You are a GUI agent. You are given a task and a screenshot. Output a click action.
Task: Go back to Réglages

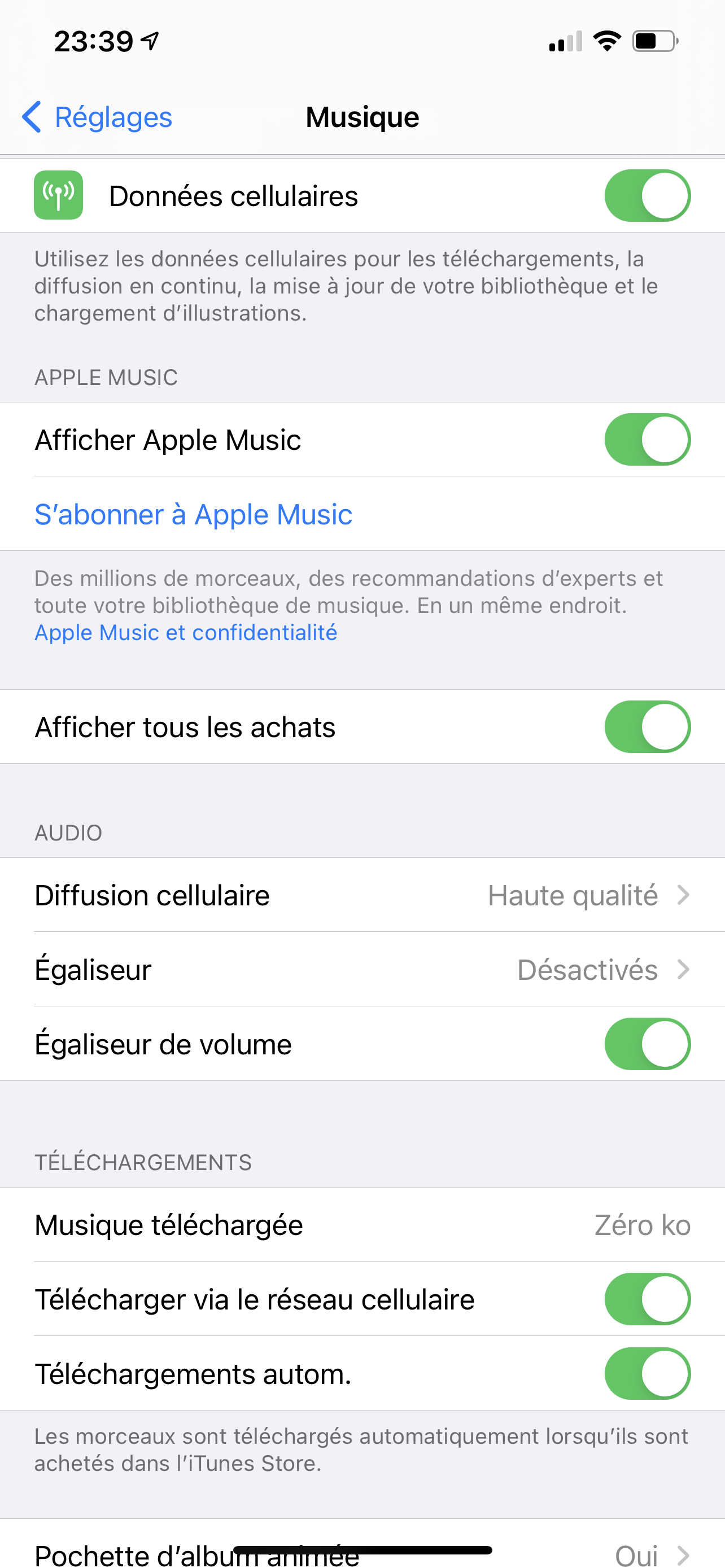(x=97, y=117)
